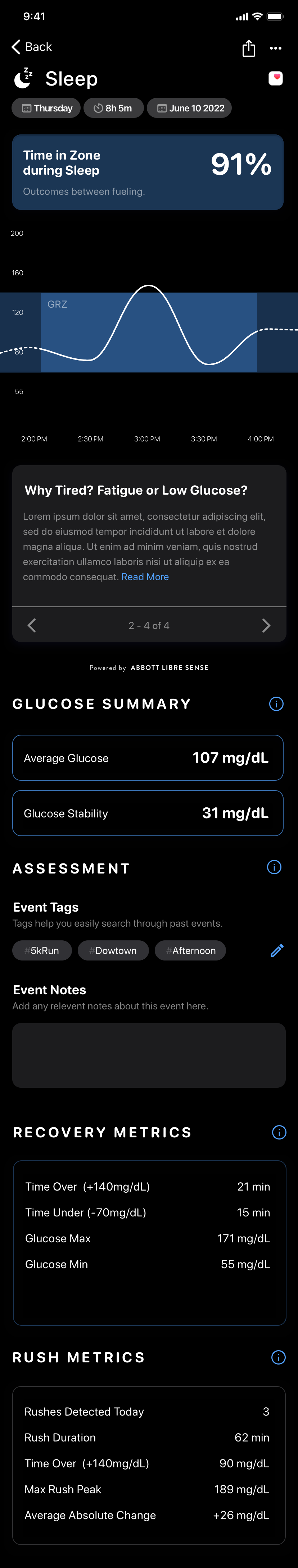Viewport: 298px width, 1568px height.
Task: Select the #Dowtown tag
Action: (113, 950)
